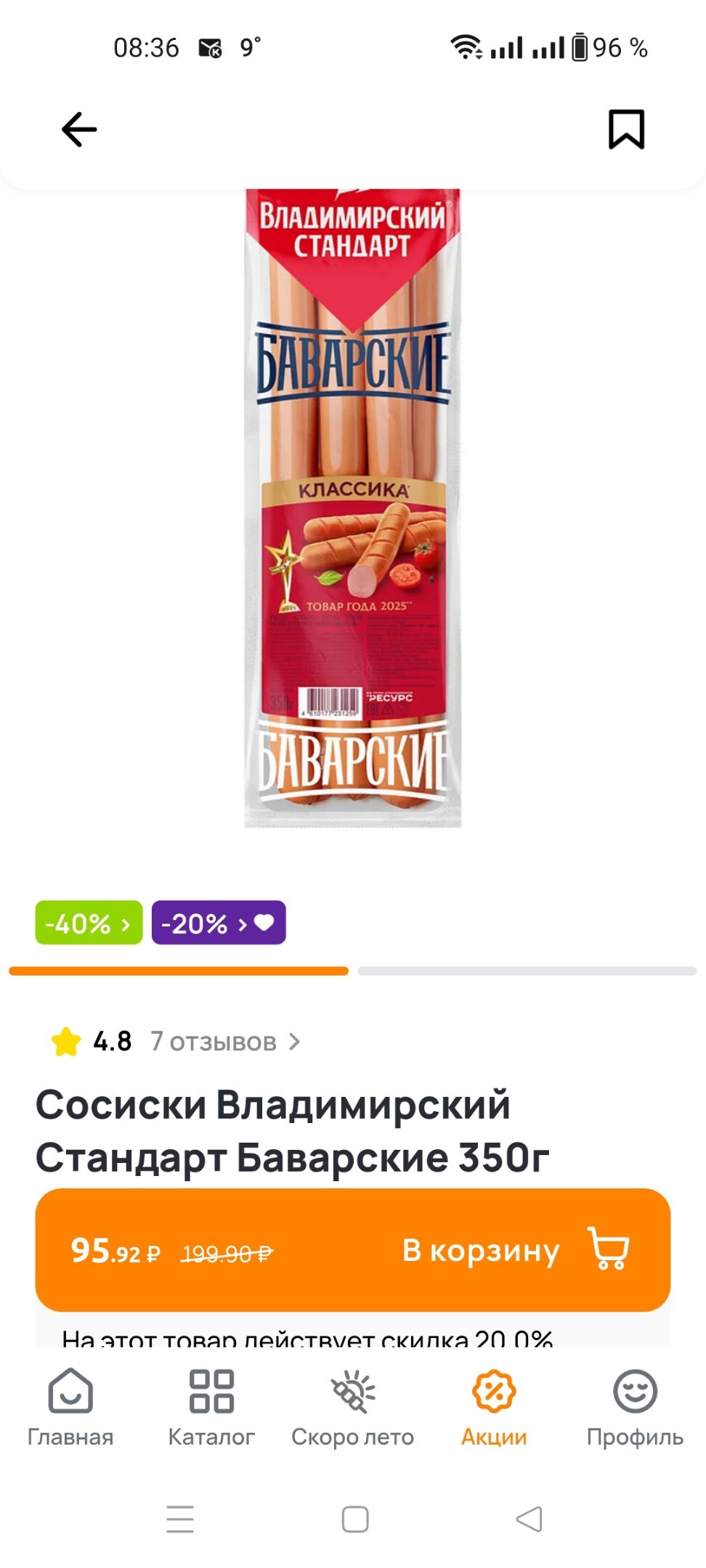Go back using the top arrow
Image resolution: width=706 pixels, height=1568 pixels.
[79, 130]
